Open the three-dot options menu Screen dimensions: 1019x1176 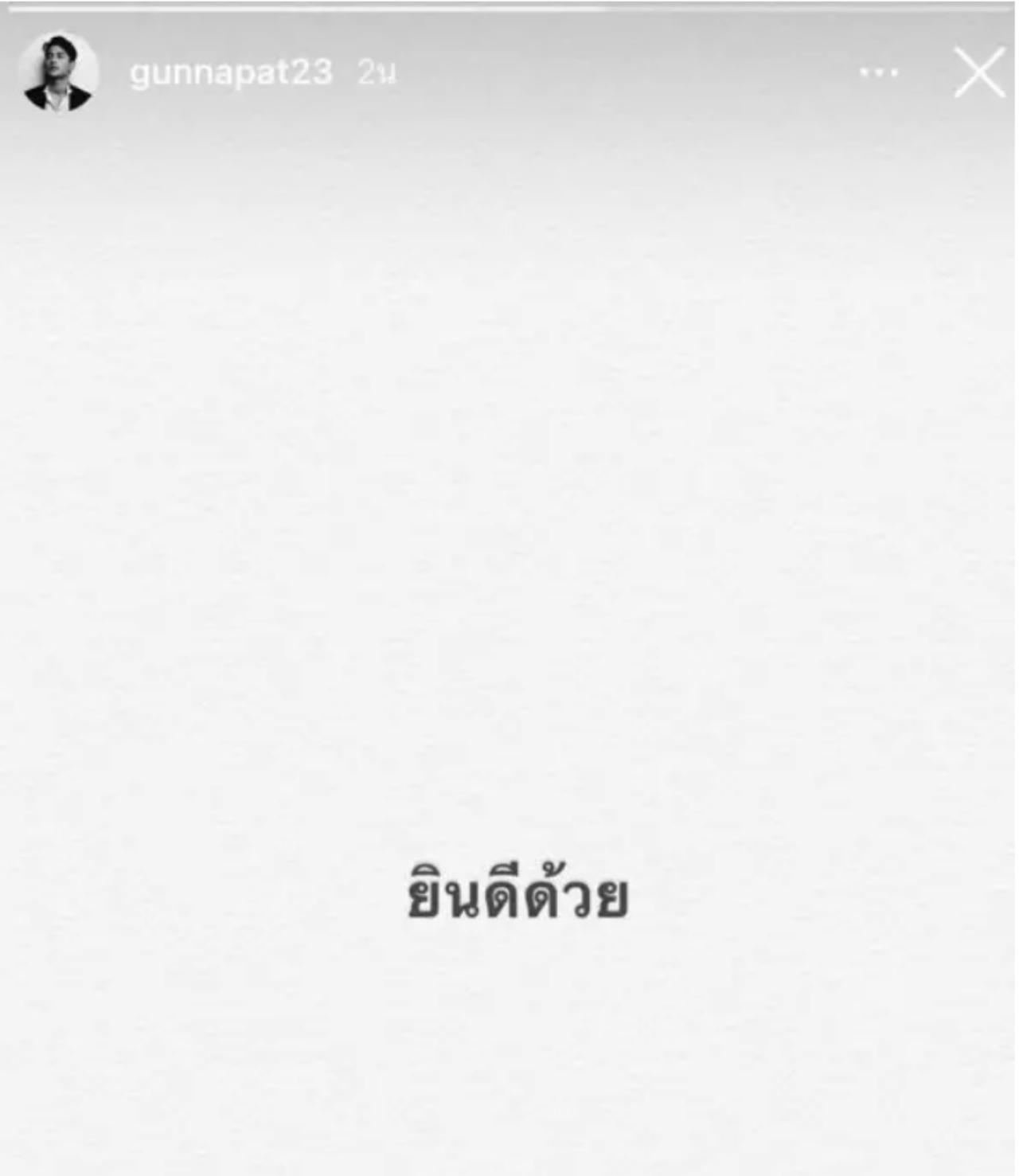coord(879,72)
